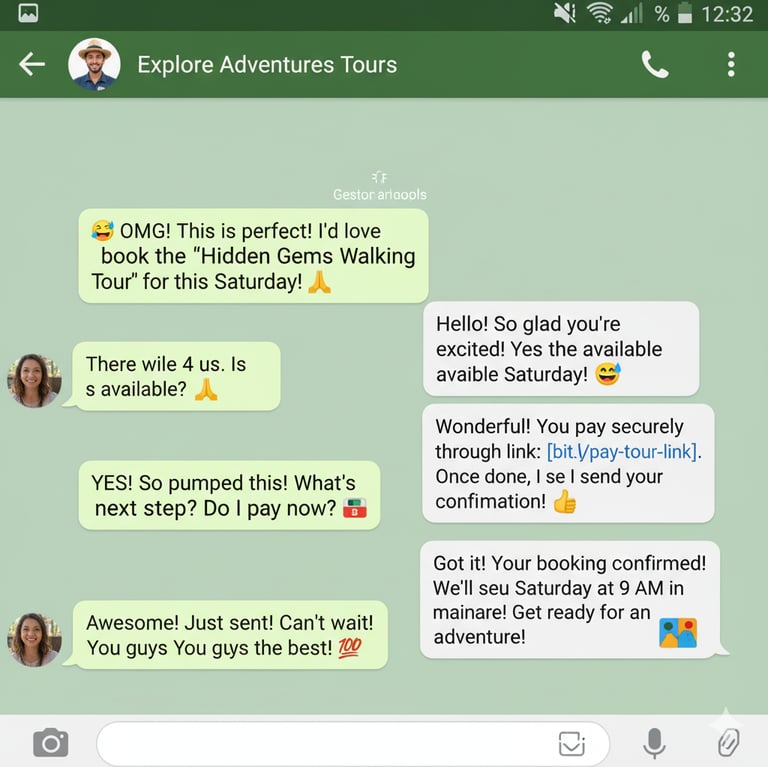The width and height of the screenshot is (768, 767).
Task: Attach a file with the paperclip
Action: click(728, 743)
